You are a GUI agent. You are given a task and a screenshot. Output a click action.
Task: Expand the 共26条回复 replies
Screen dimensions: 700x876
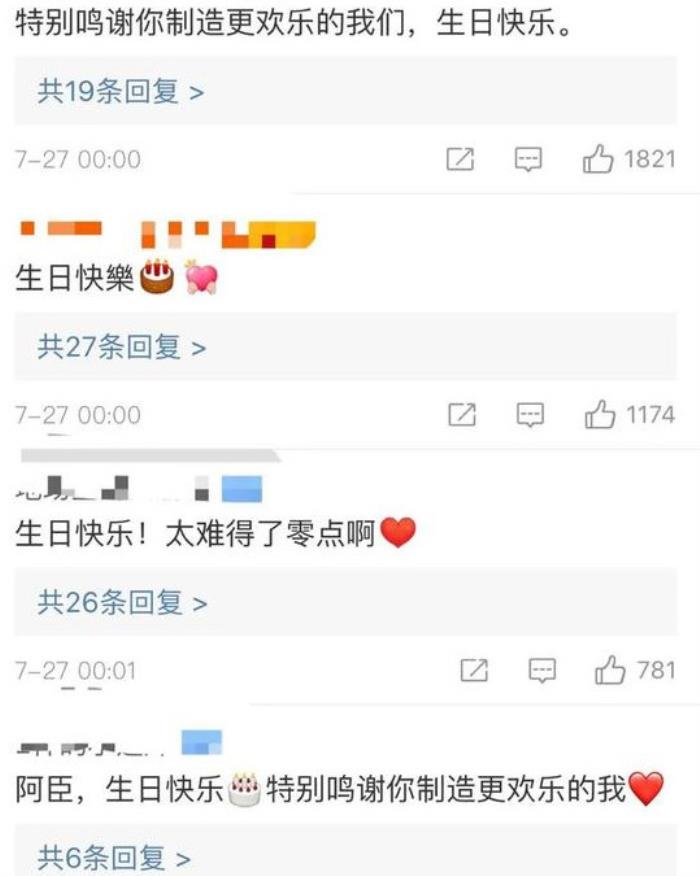click(x=122, y=602)
